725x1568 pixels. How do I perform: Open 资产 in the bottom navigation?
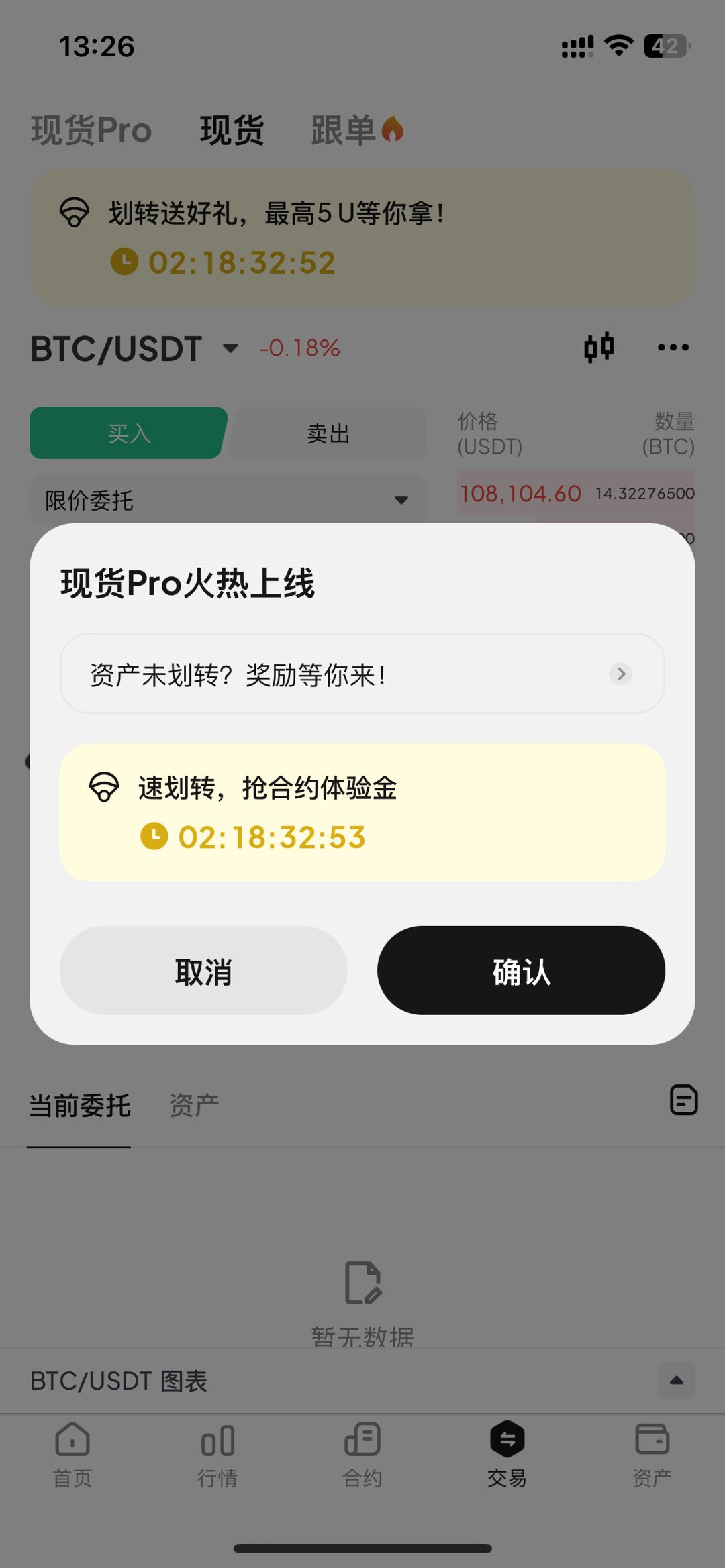[x=652, y=1453]
